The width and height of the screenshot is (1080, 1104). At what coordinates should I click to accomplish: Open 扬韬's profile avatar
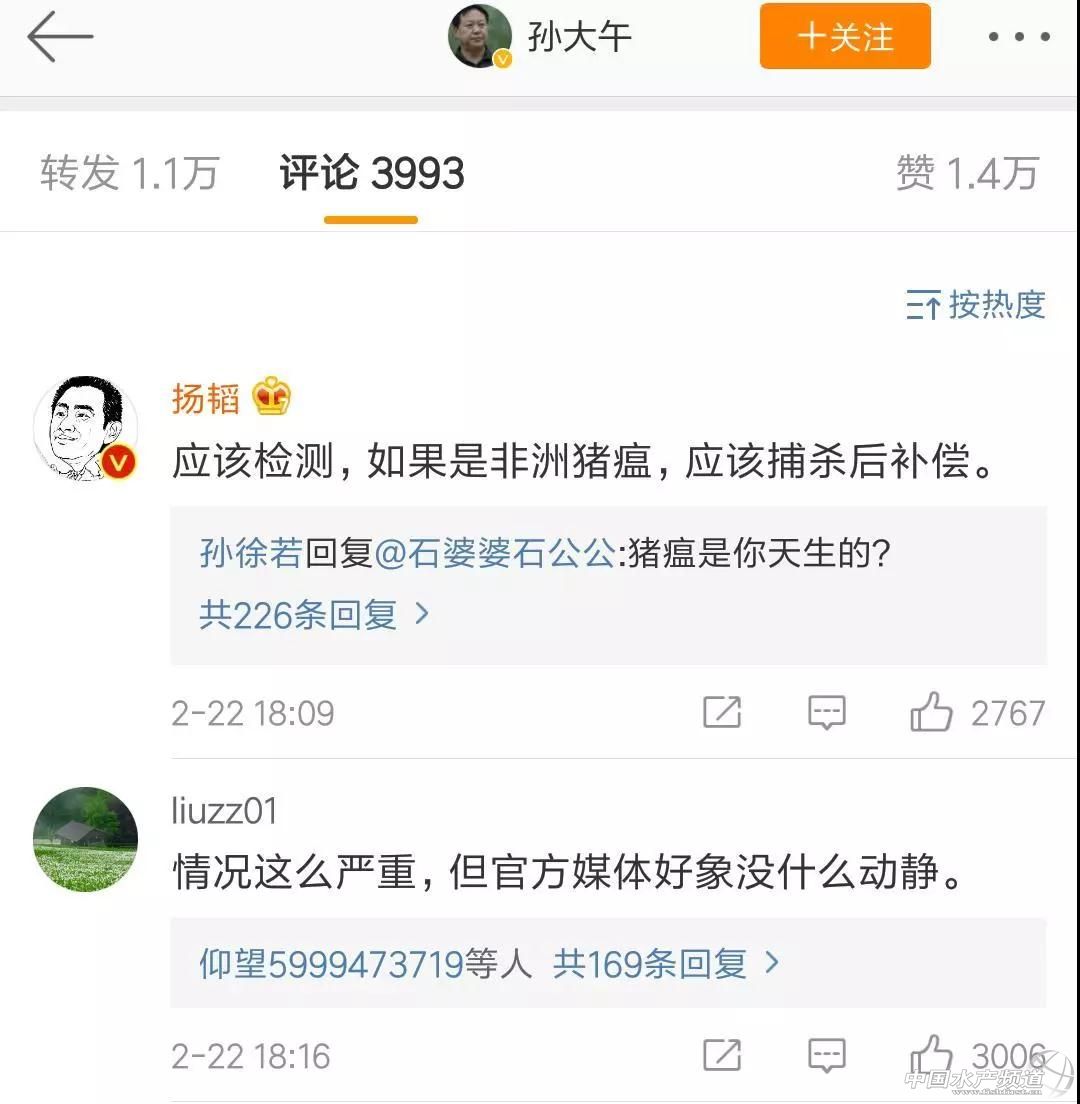click(86, 428)
